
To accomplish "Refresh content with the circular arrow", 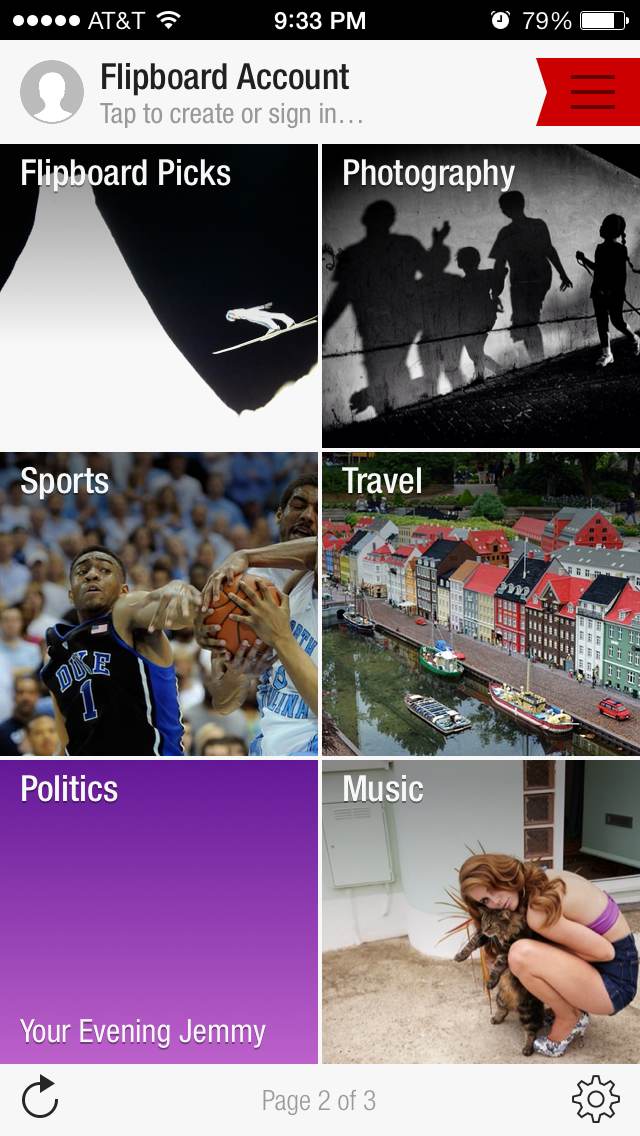I will coord(40,1100).
